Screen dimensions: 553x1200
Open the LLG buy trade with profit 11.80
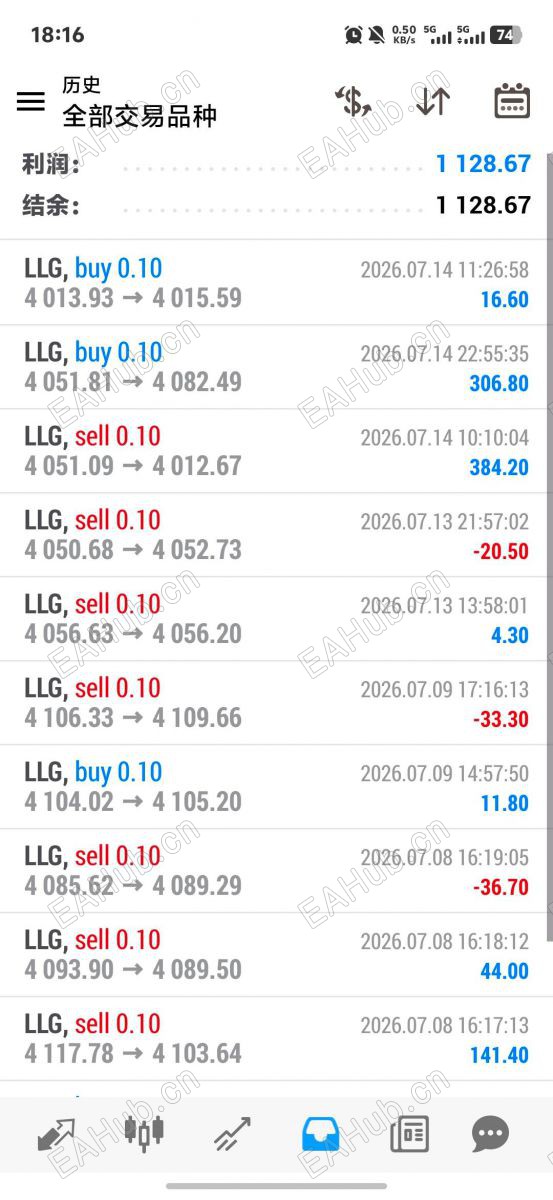click(276, 787)
